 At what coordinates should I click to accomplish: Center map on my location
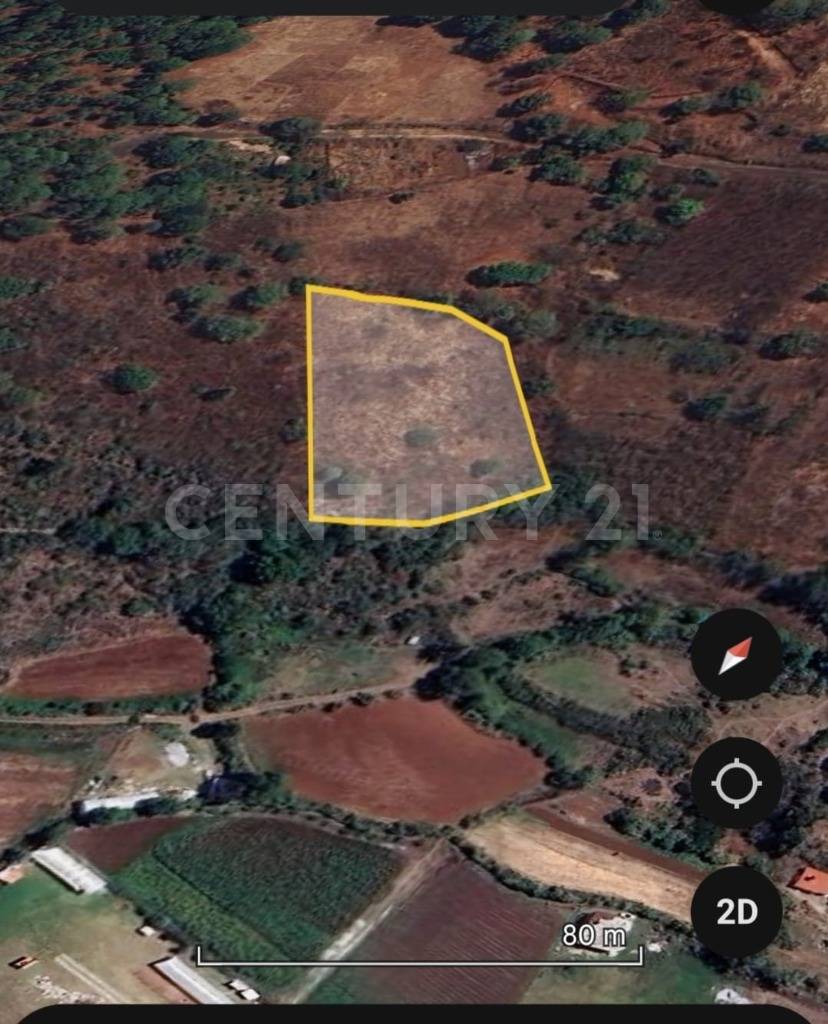[x=736, y=783]
